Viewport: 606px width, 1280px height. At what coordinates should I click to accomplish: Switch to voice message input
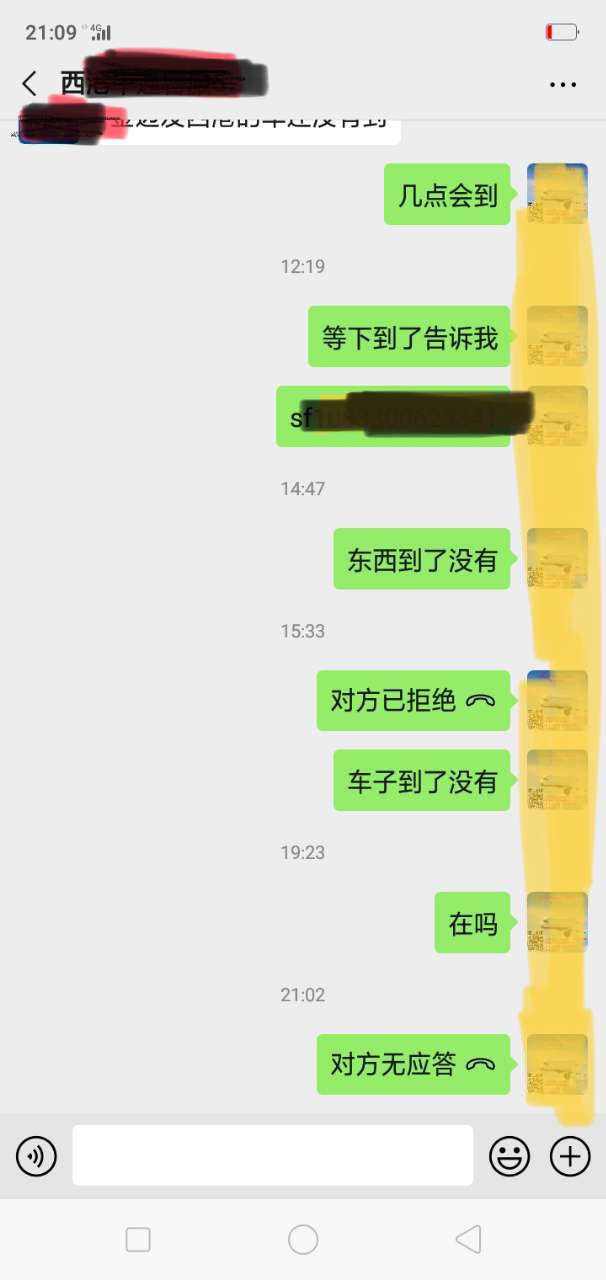(x=36, y=1157)
